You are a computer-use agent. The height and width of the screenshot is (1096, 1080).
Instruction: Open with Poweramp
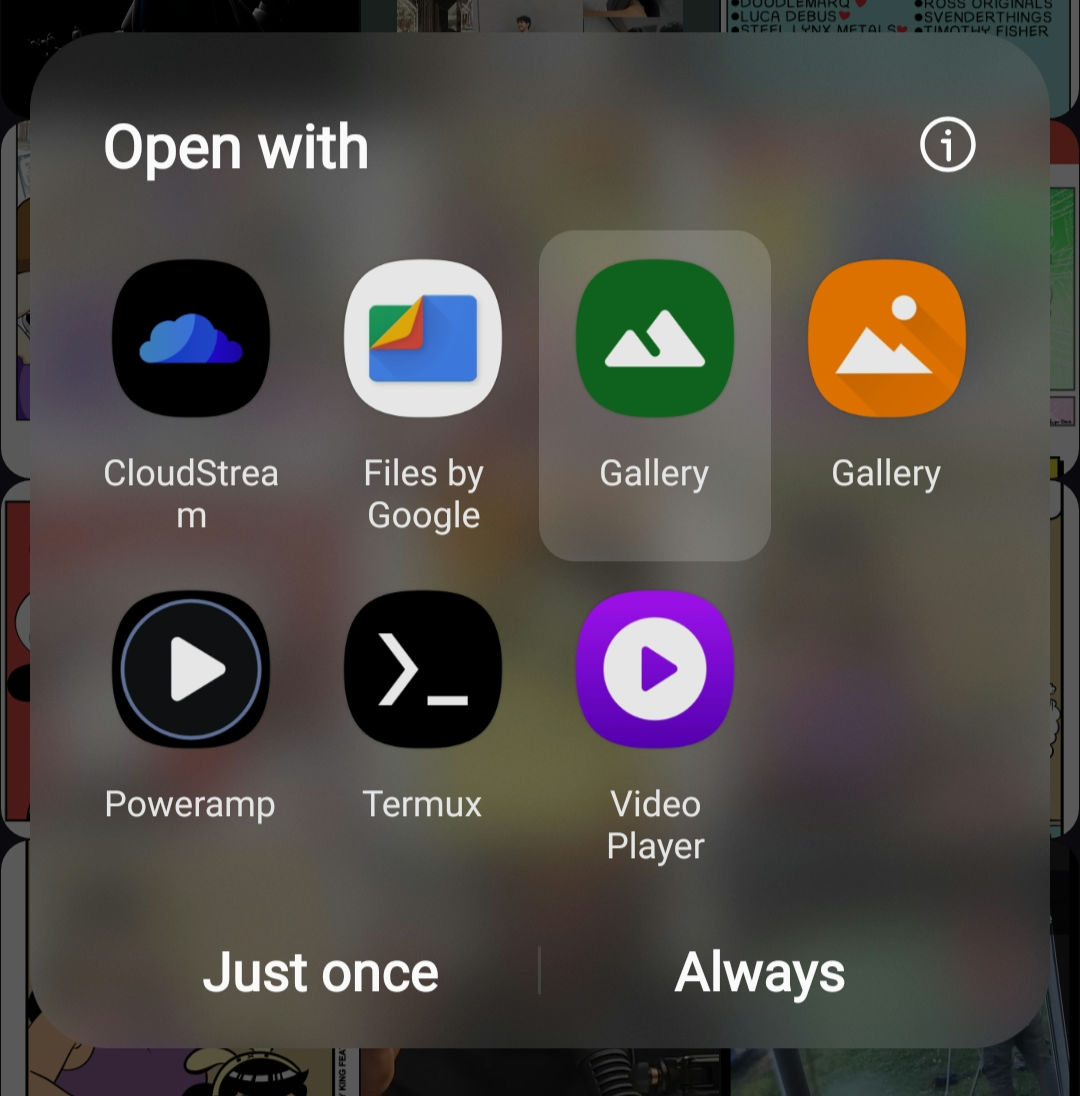coord(191,670)
